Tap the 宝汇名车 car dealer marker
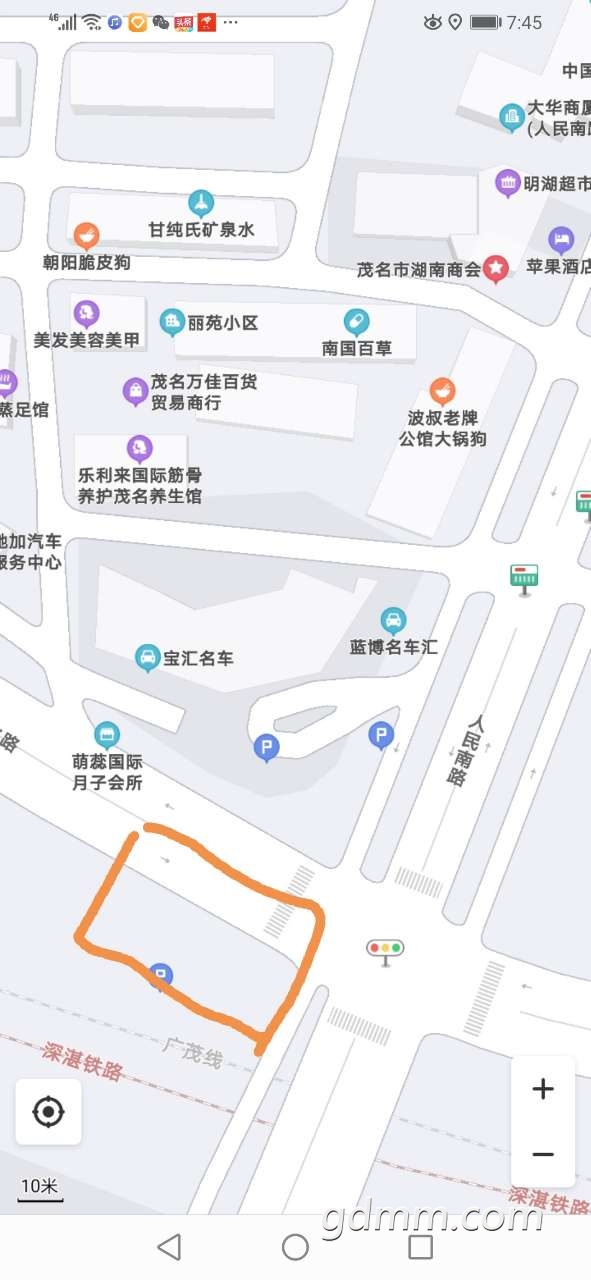The width and height of the screenshot is (591, 1280). [x=147, y=657]
